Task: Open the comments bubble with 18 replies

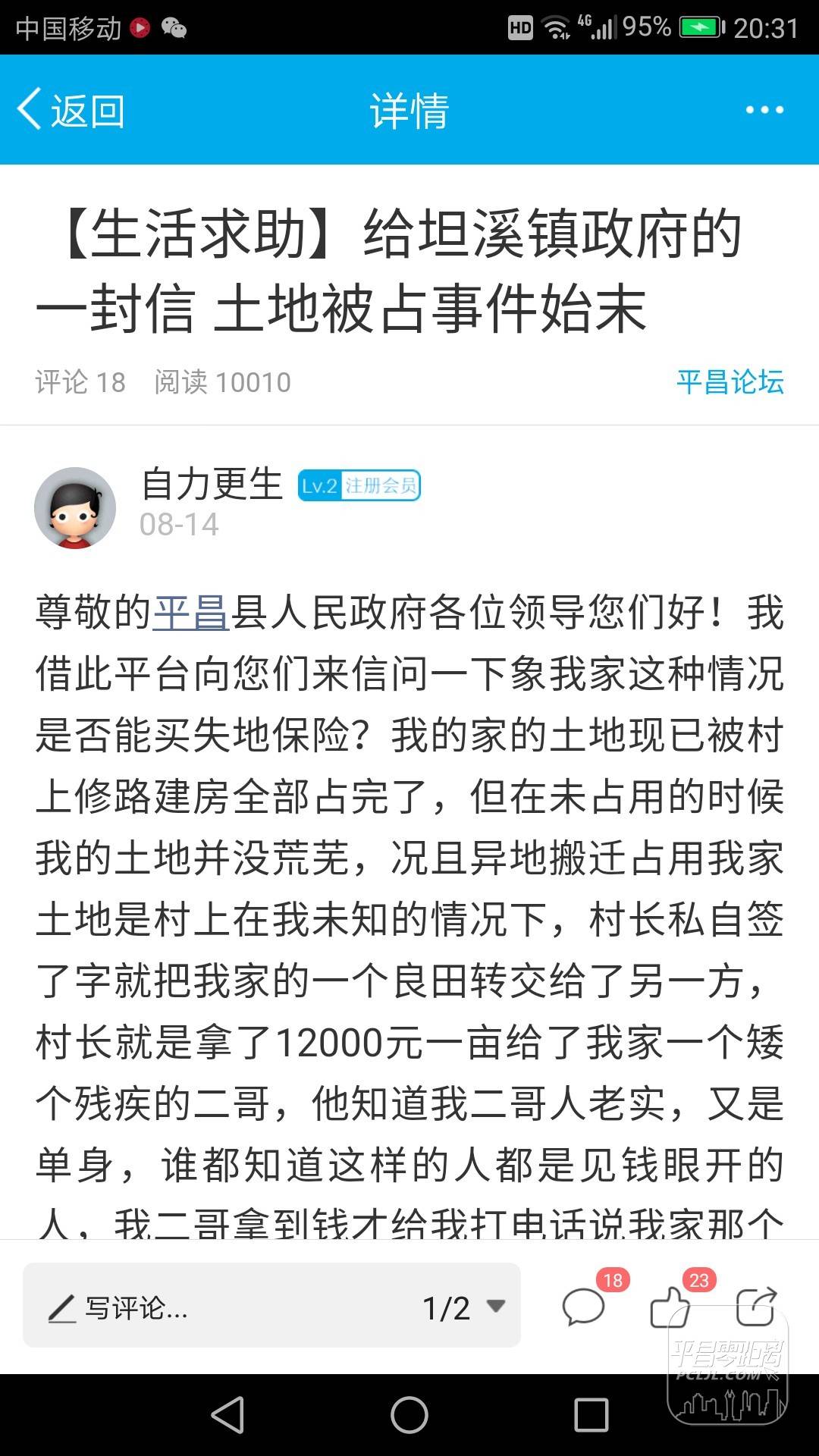Action: pos(584,1307)
